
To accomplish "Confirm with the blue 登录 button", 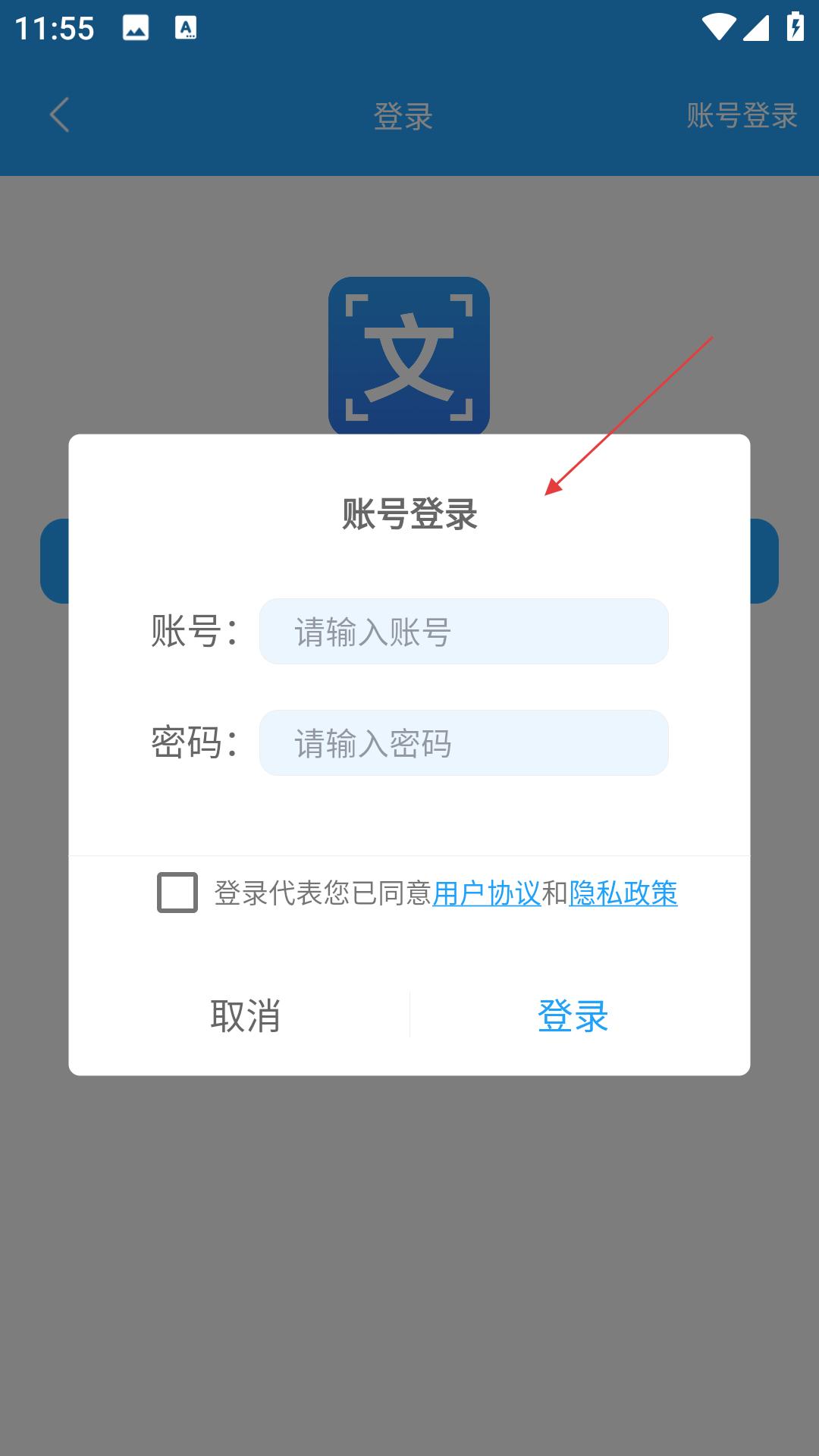I will pyautogui.click(x=573, y=1015).
